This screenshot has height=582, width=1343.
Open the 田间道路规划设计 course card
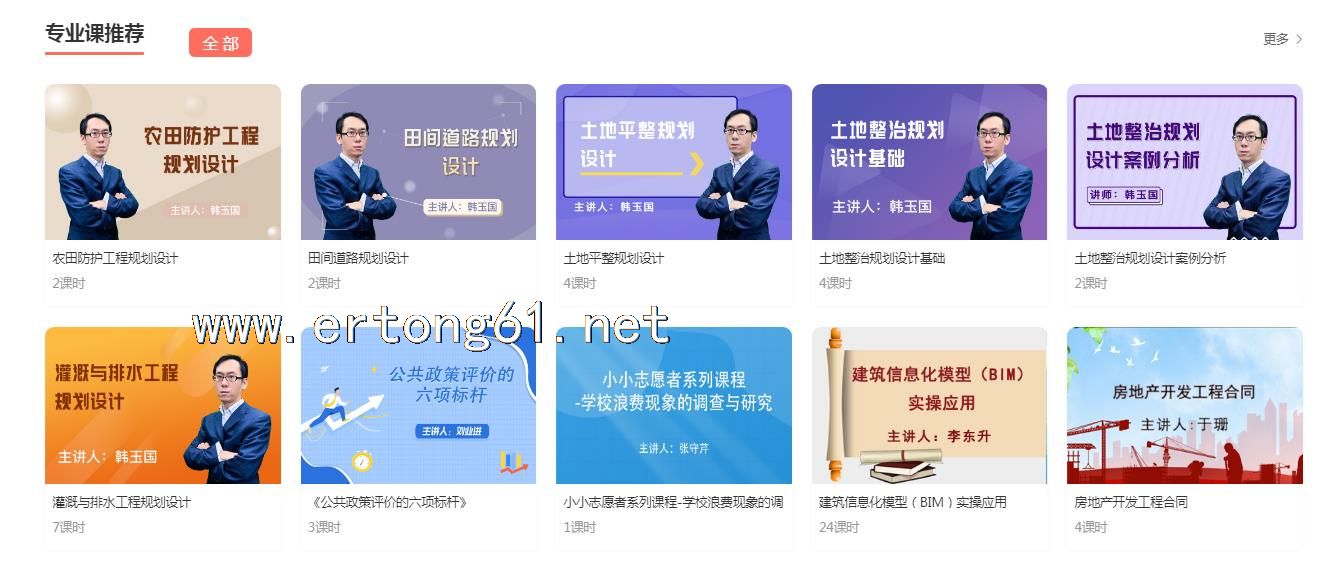418,163
